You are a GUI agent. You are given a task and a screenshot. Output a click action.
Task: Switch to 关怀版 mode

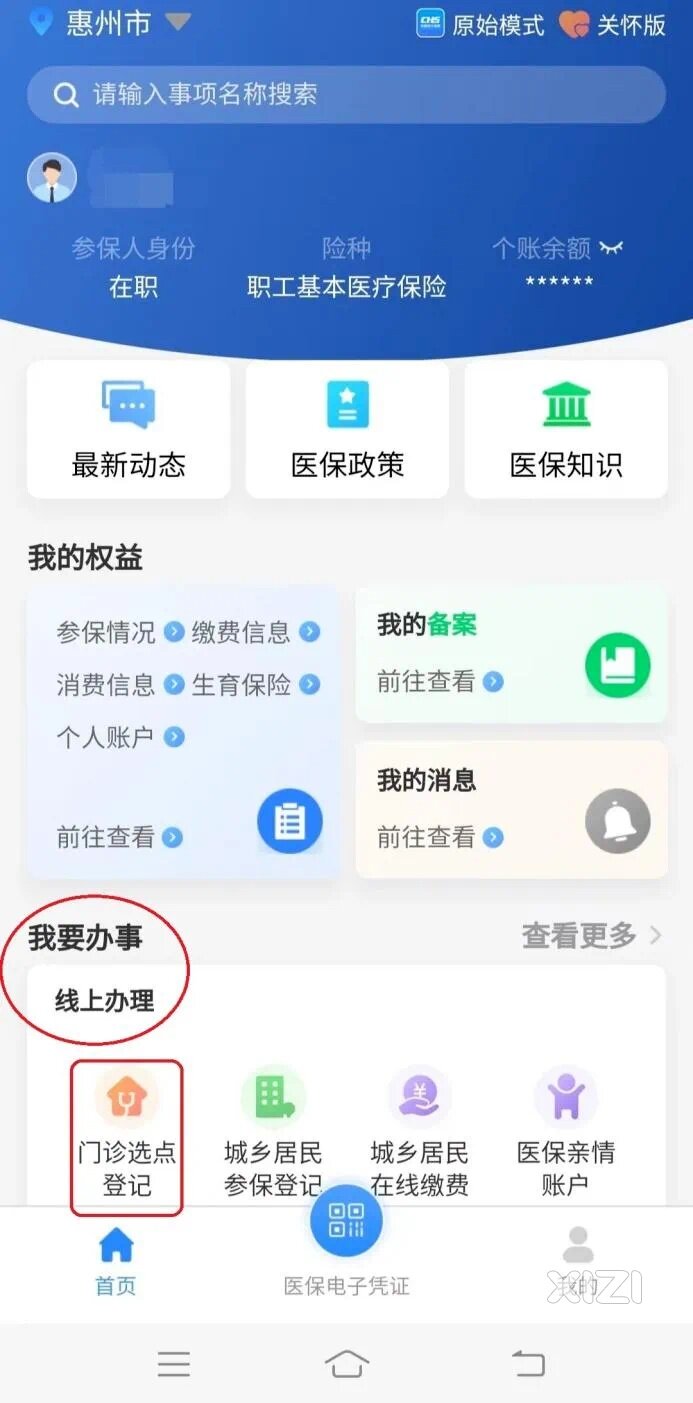click(x=612, y=24)
